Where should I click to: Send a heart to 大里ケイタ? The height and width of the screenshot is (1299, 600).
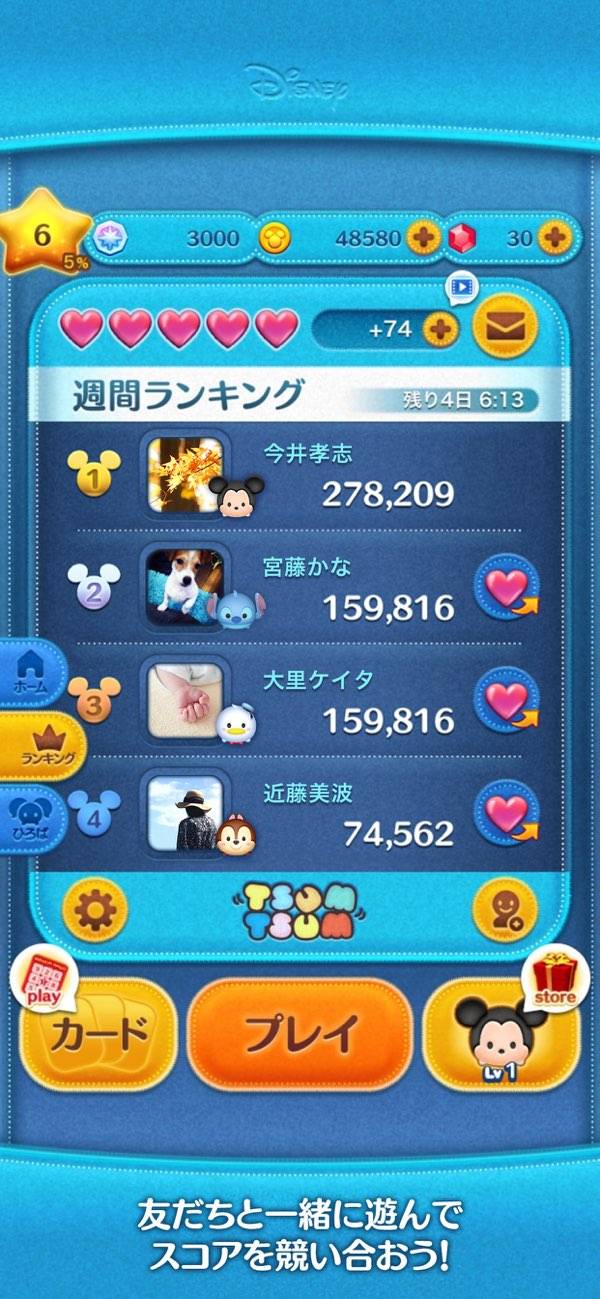[506, 699]
